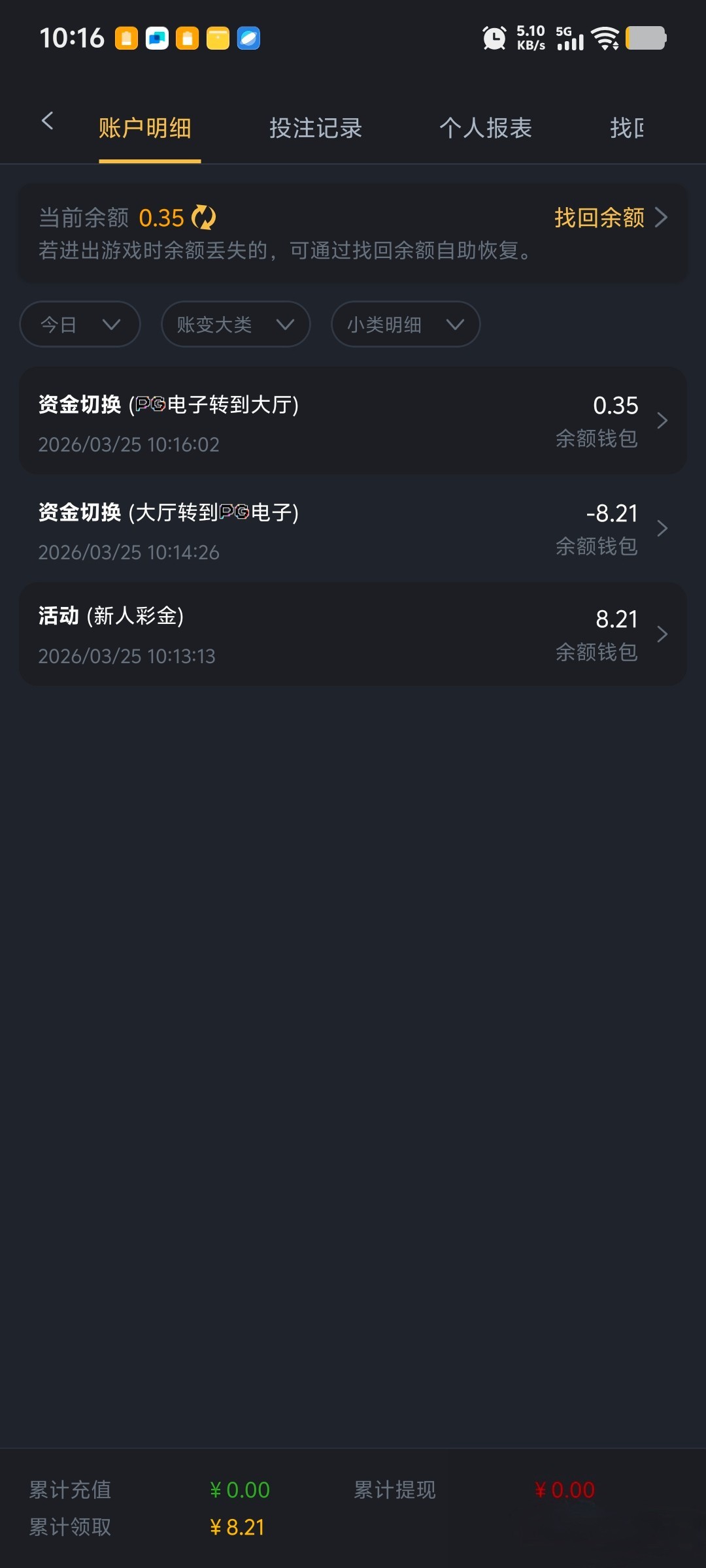The height and width of the screenshot is (1568, 706).
Task: Switch to the partially visible 找回 tab
Action: [626, 128]
